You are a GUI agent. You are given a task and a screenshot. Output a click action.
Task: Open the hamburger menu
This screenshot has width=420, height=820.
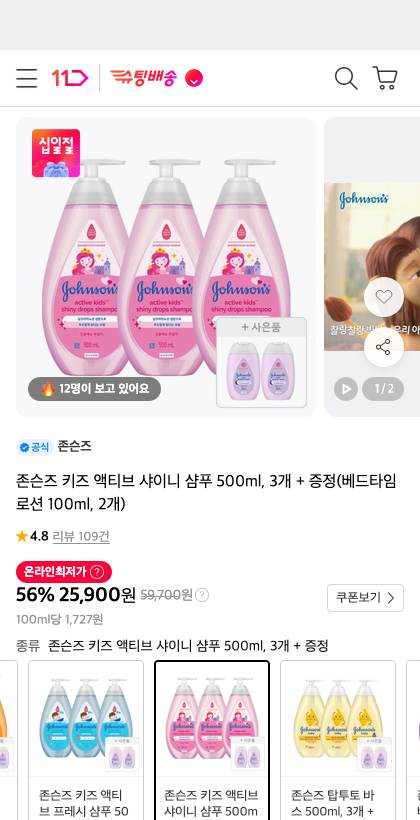26,78
